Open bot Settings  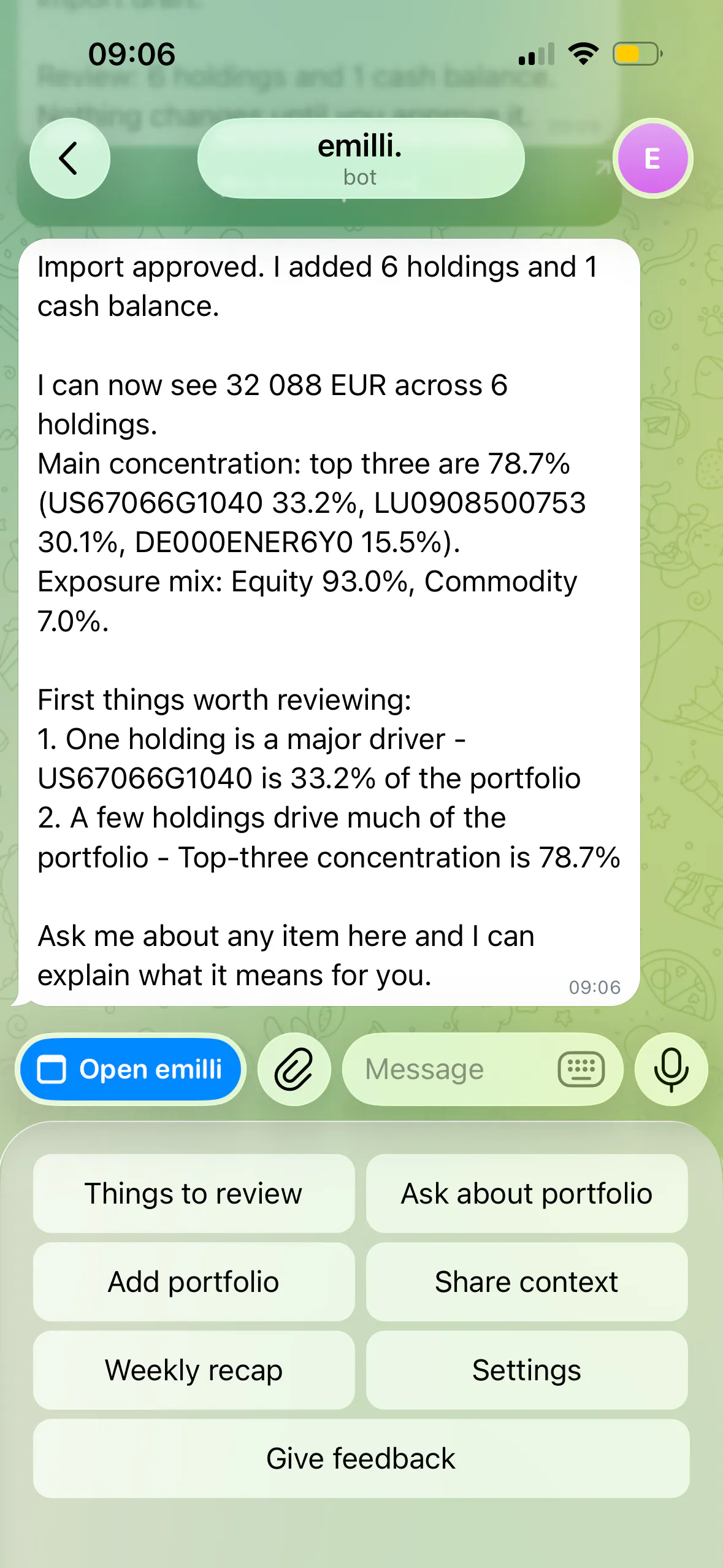(527, 1370)
